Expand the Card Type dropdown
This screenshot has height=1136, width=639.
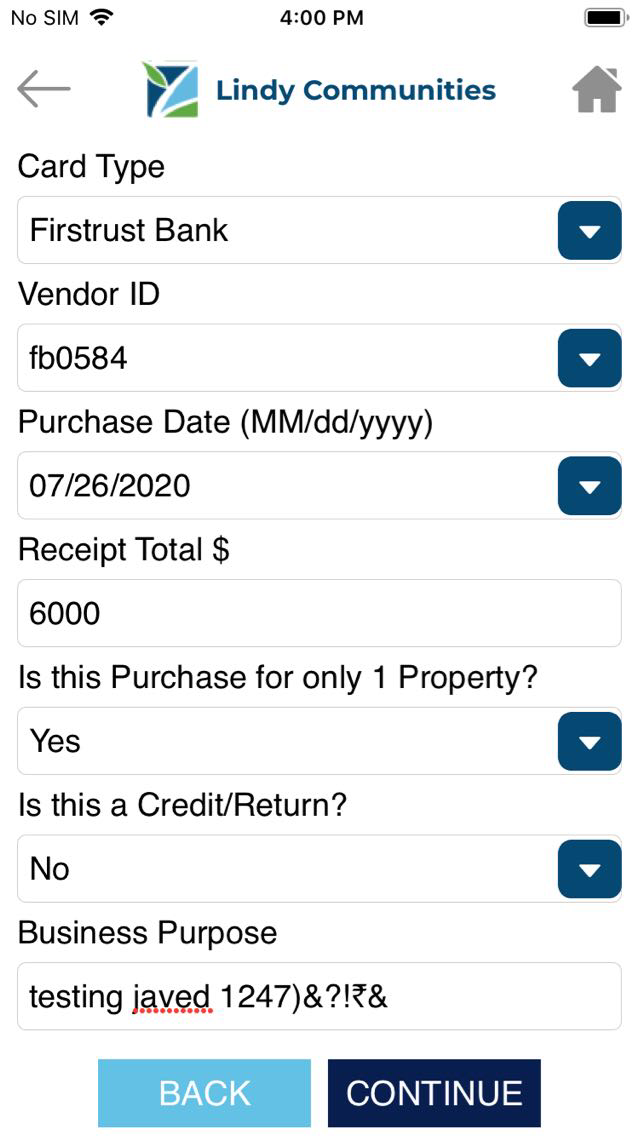[x=589, y=231]
